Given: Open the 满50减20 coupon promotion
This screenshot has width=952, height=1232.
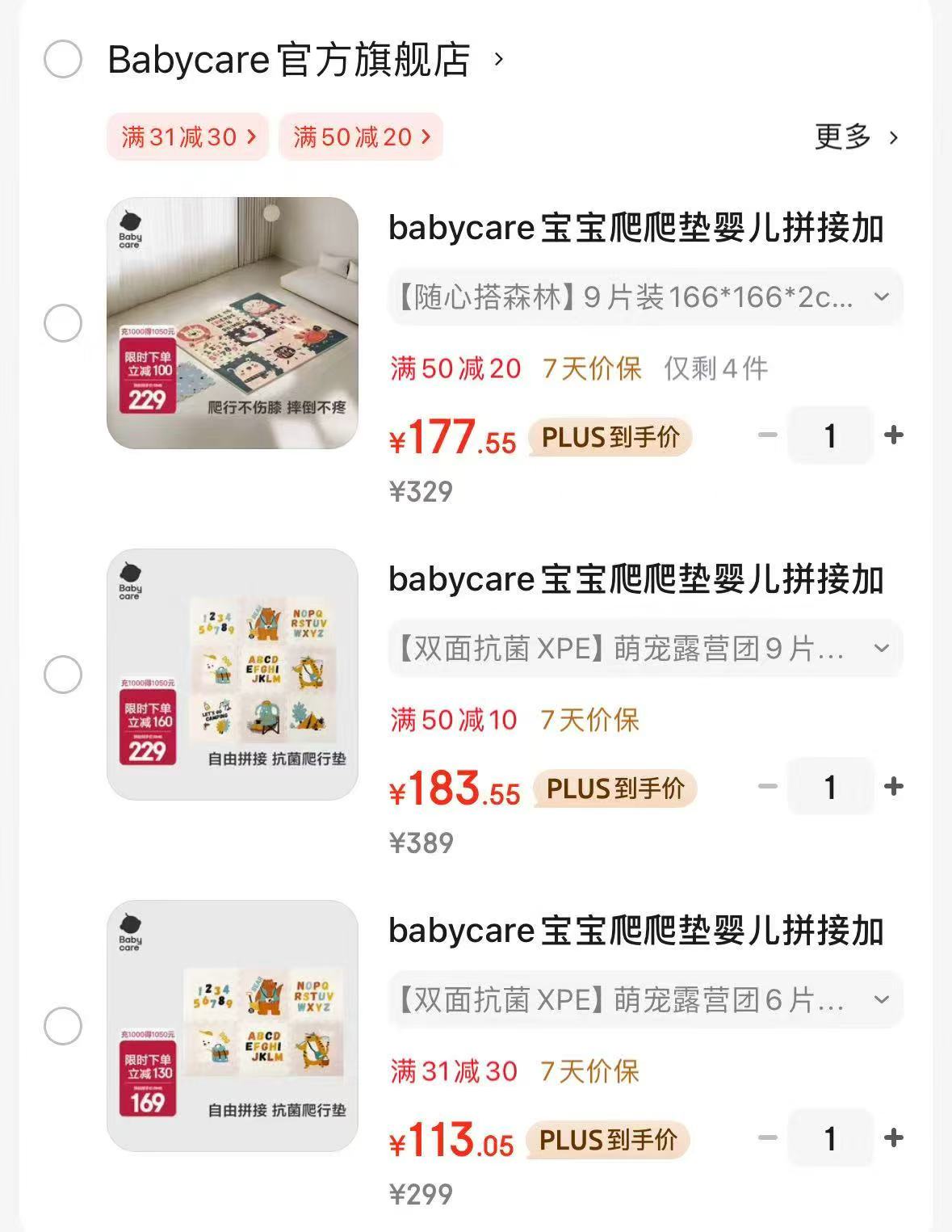Looking at the screenshot, I should [x=360, y=137].
